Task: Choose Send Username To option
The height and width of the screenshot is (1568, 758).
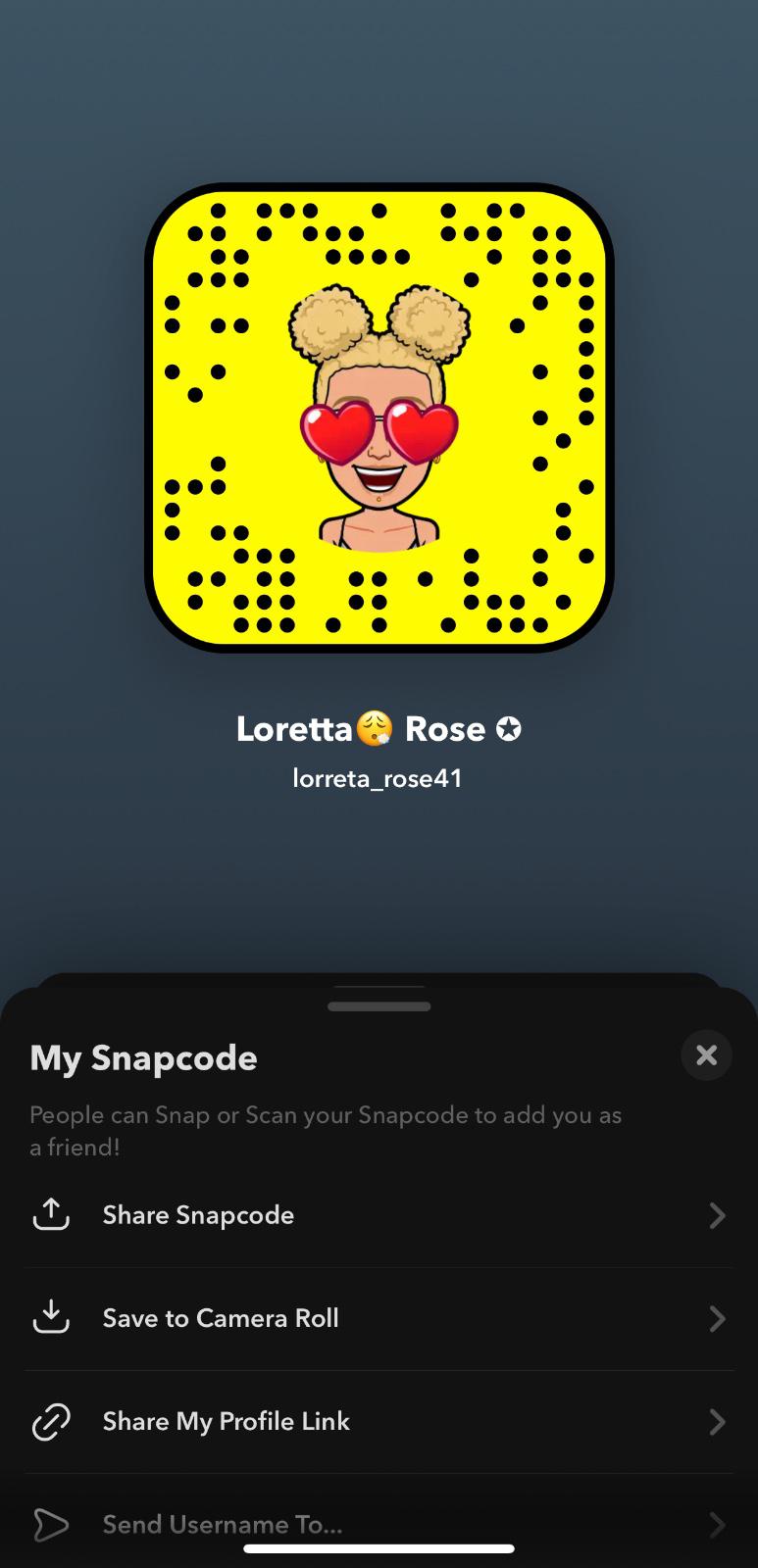Action: 379,1524
